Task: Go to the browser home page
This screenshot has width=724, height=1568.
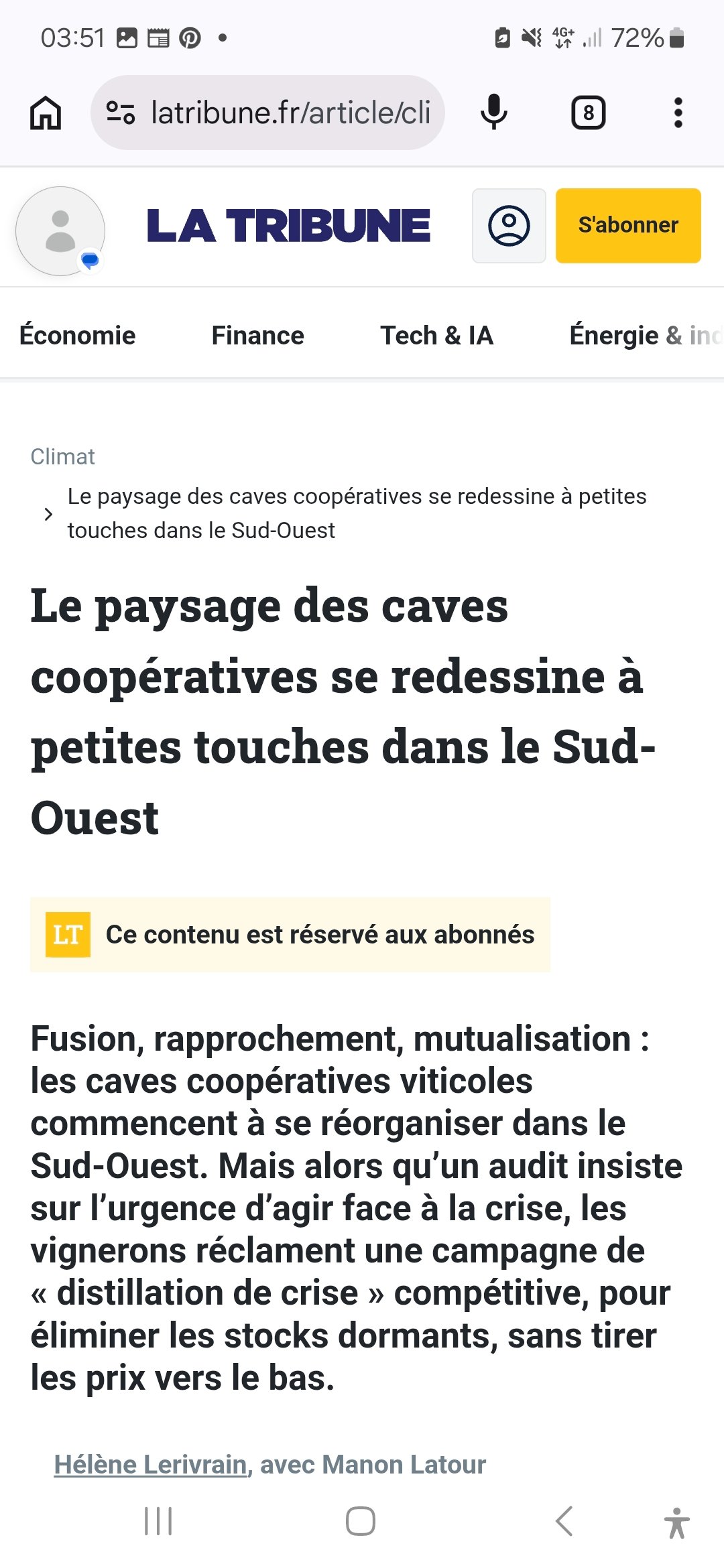Action: click(x=46, y=113)
